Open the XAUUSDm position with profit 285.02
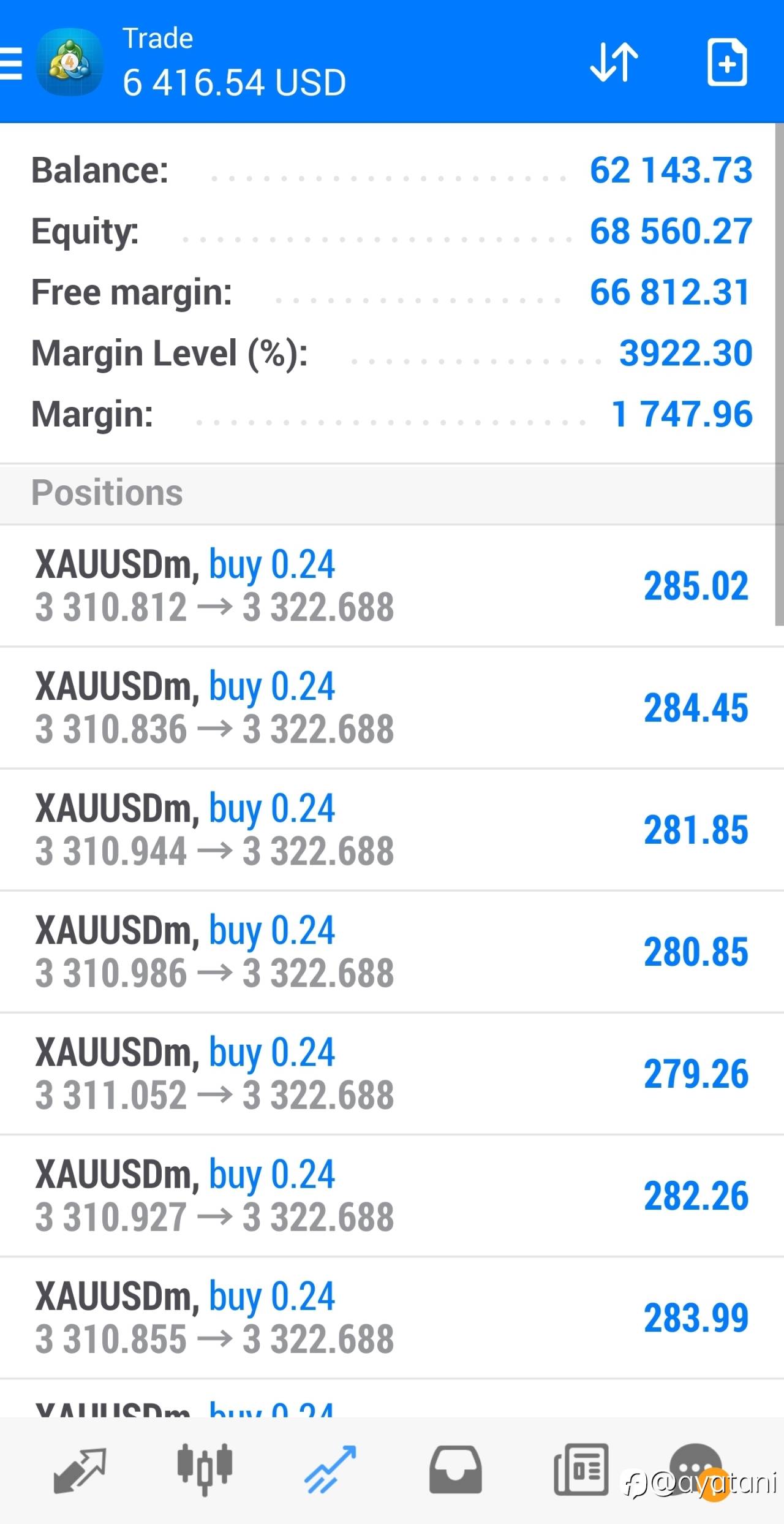Image resolution: width=784 pixels, height=1524 pixels. point(392,586)
